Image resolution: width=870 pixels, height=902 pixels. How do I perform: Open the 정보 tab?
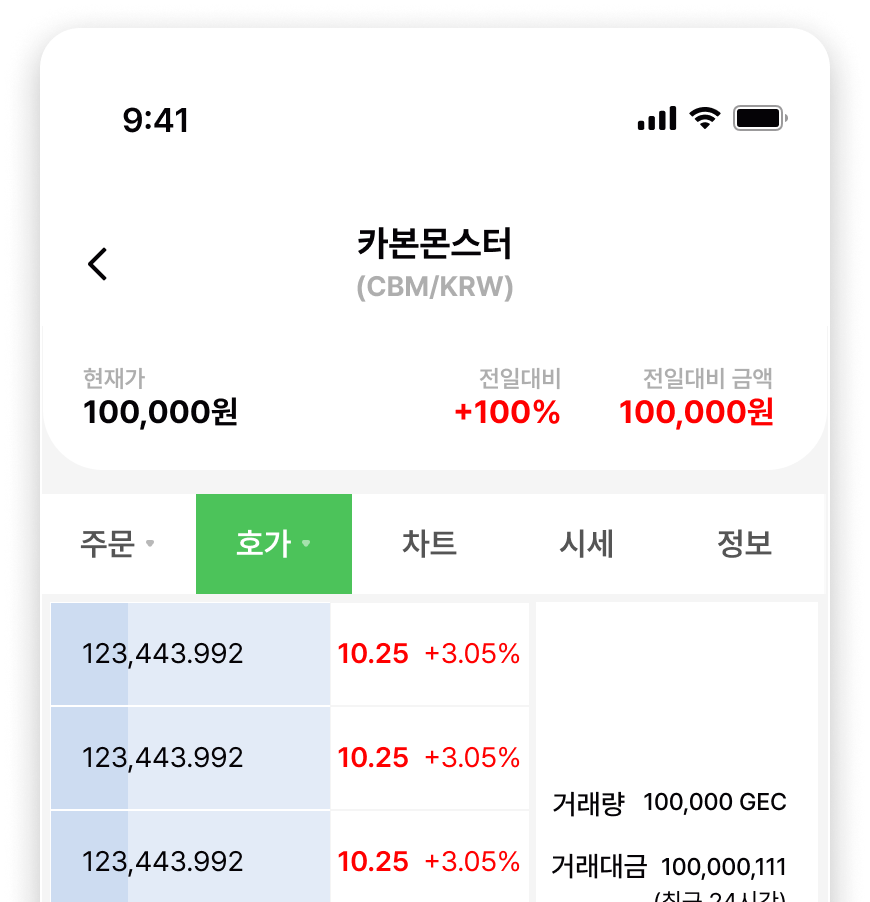click(744, 544)
